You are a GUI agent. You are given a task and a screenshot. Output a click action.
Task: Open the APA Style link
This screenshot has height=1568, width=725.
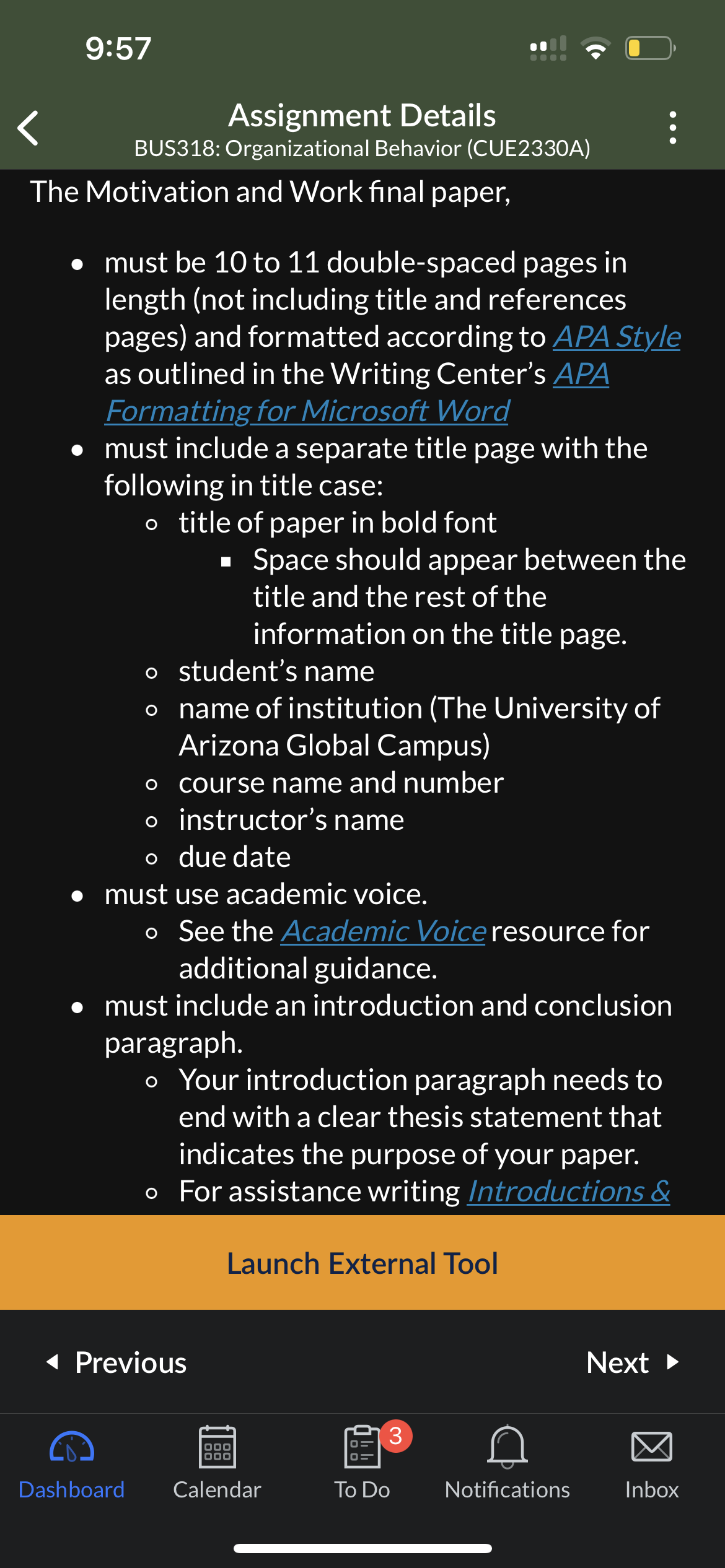tap(617, 337)
